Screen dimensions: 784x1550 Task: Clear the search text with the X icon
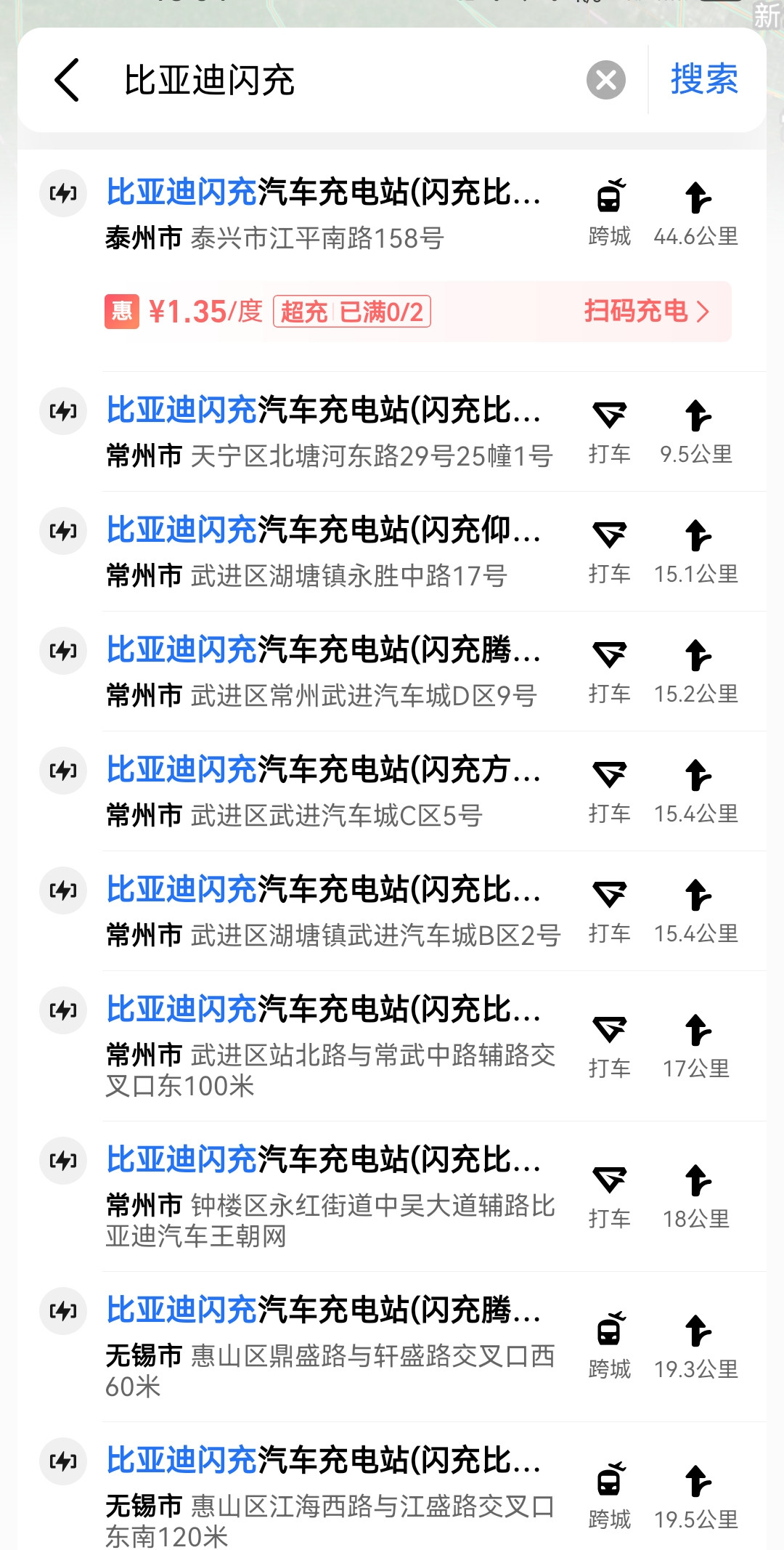[x=607, y=79]
